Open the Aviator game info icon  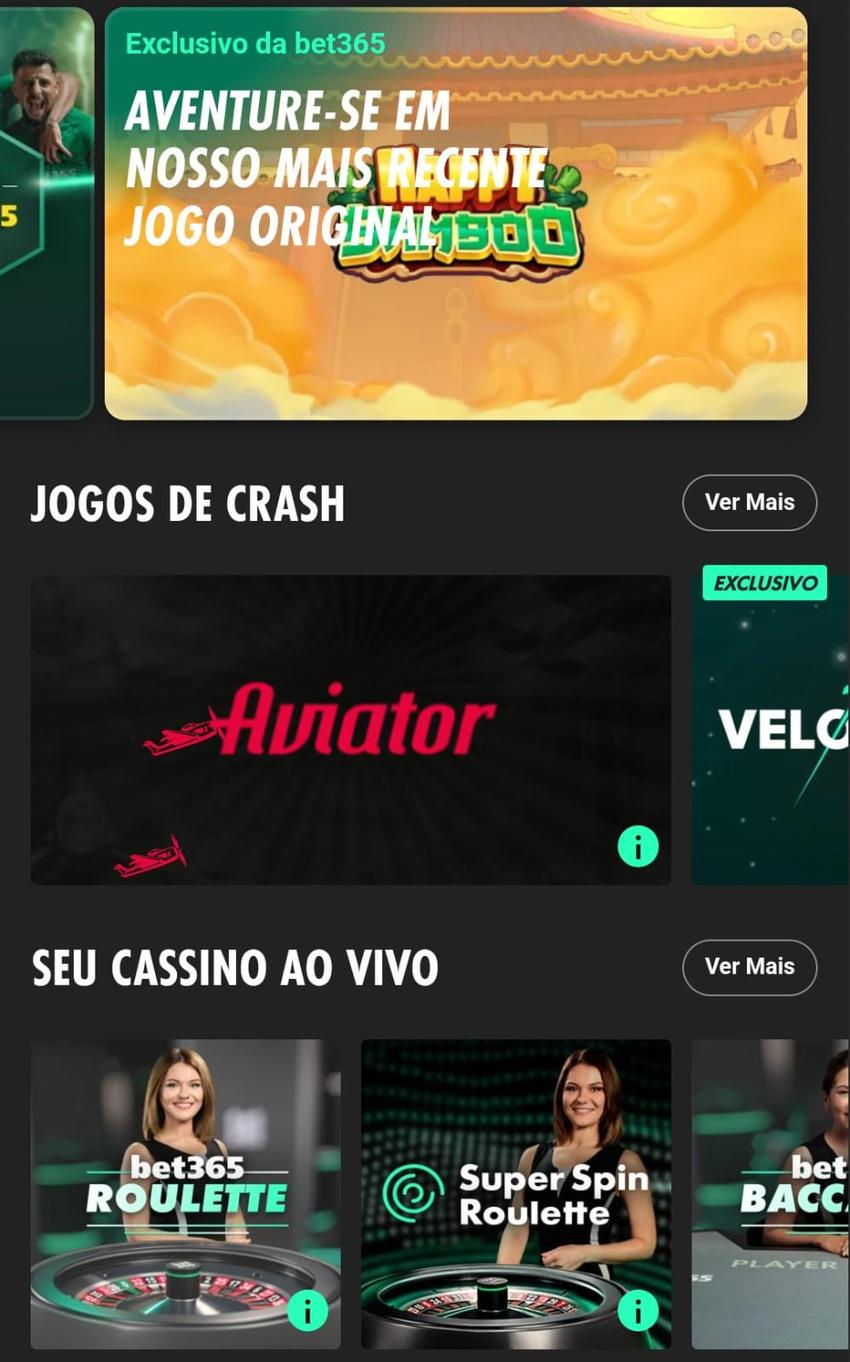637,846
